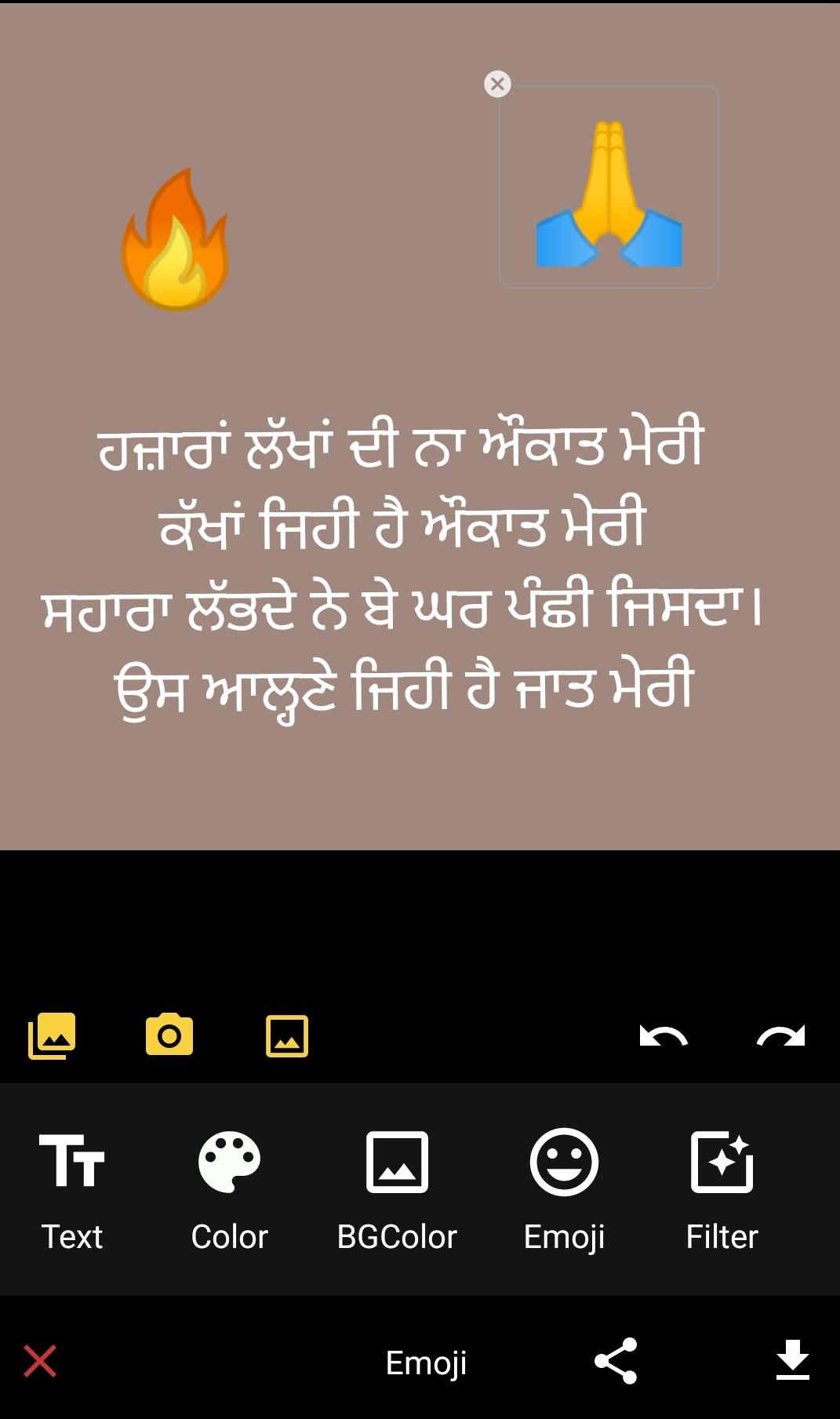This screenshot has width=840, height=1419.
Task: Undo the last edit
Action: coord(664,1036)
